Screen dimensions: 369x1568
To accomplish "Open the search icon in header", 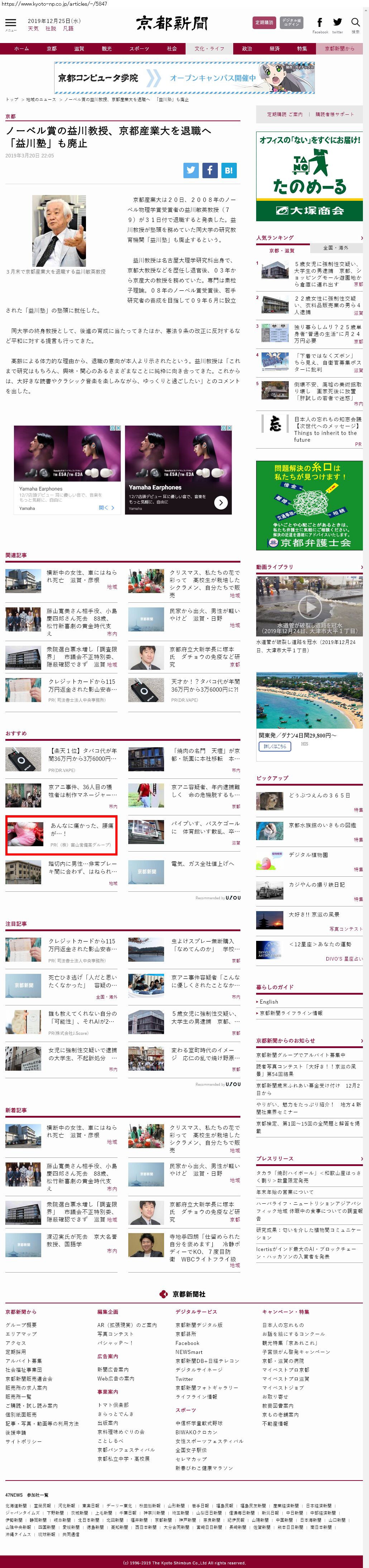I will click(x=356, y=24).
